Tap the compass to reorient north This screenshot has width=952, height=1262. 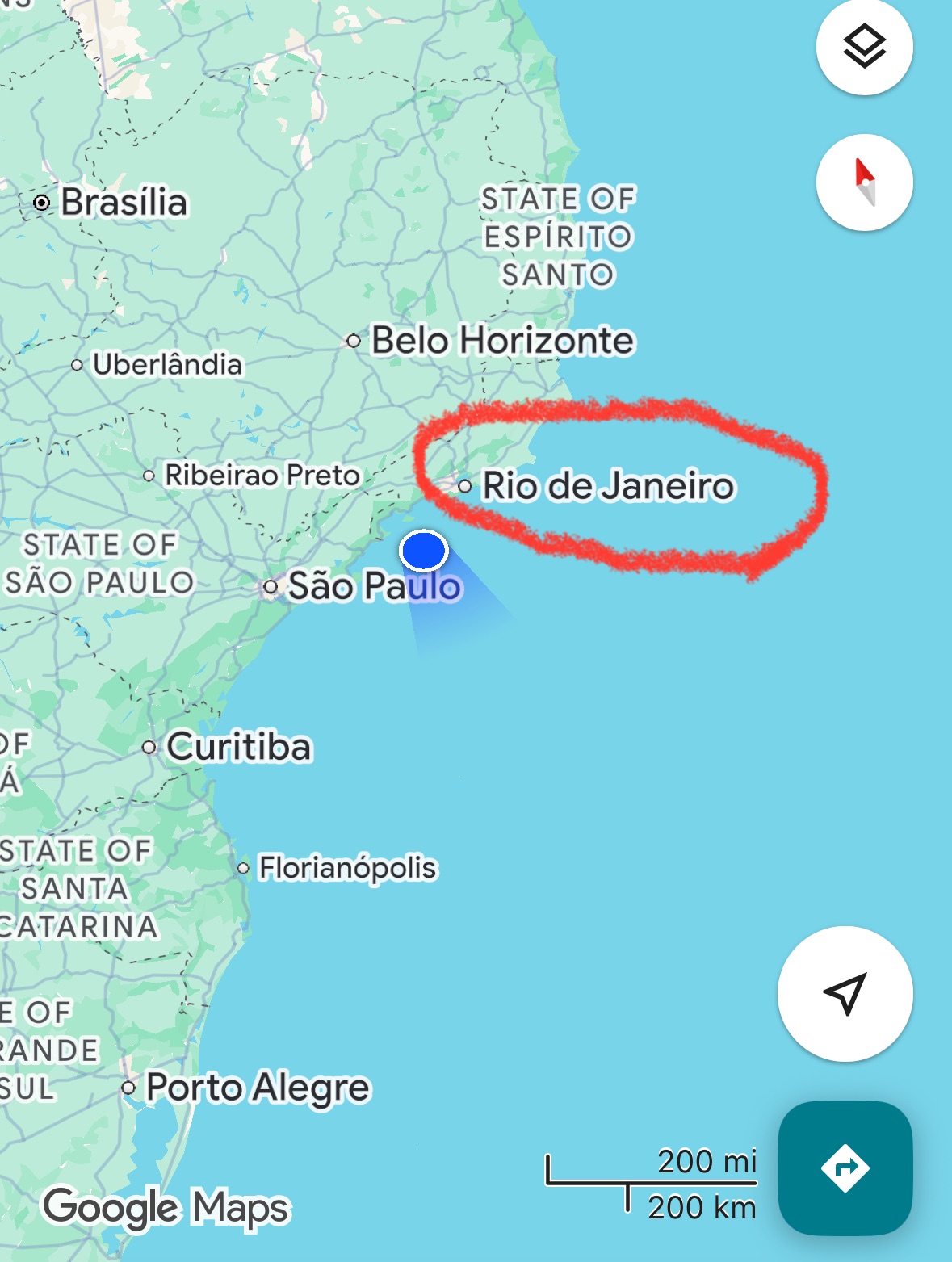(864, 182)
